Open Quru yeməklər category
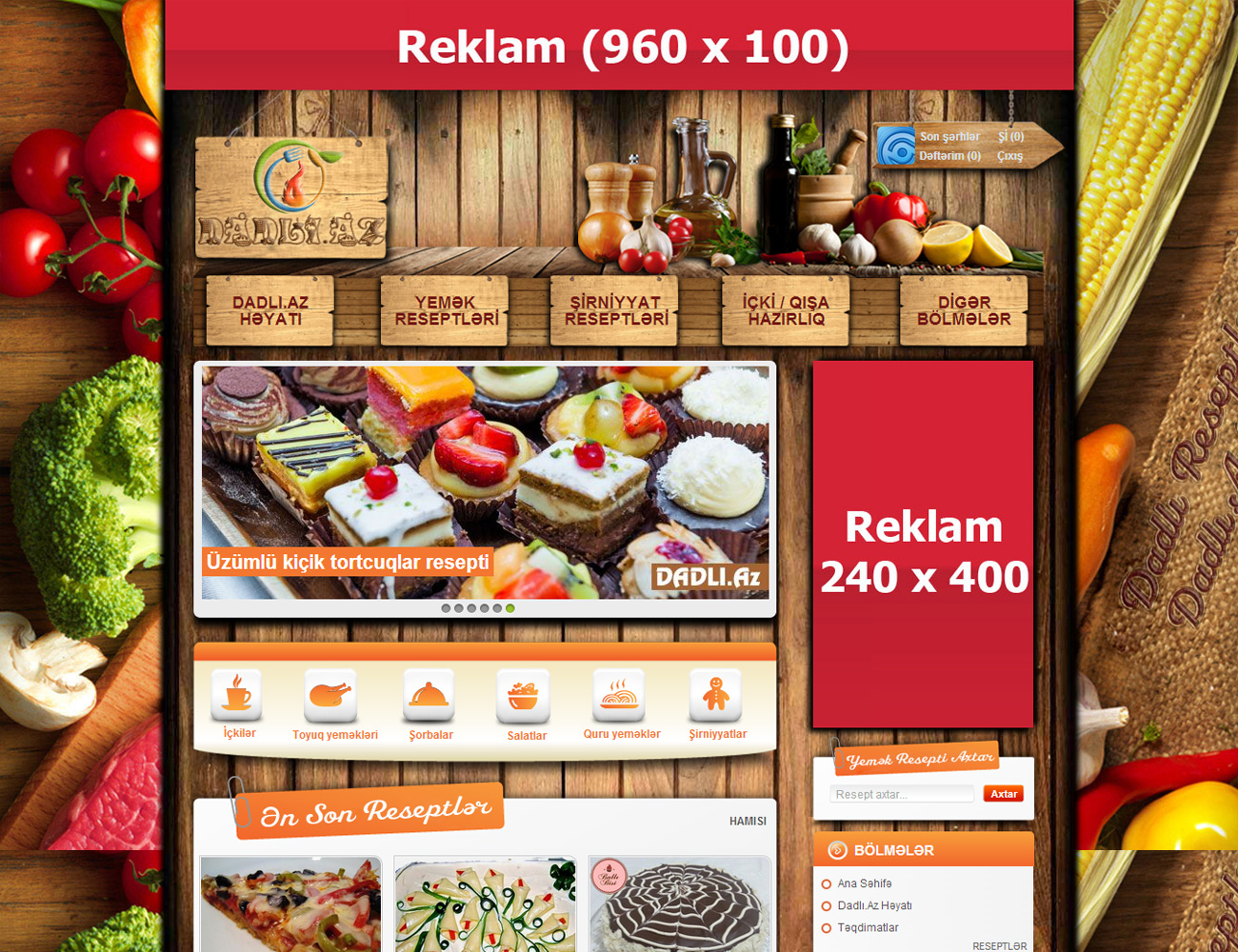Screen dimensions: 1238x952 click(x=621, y=705)
